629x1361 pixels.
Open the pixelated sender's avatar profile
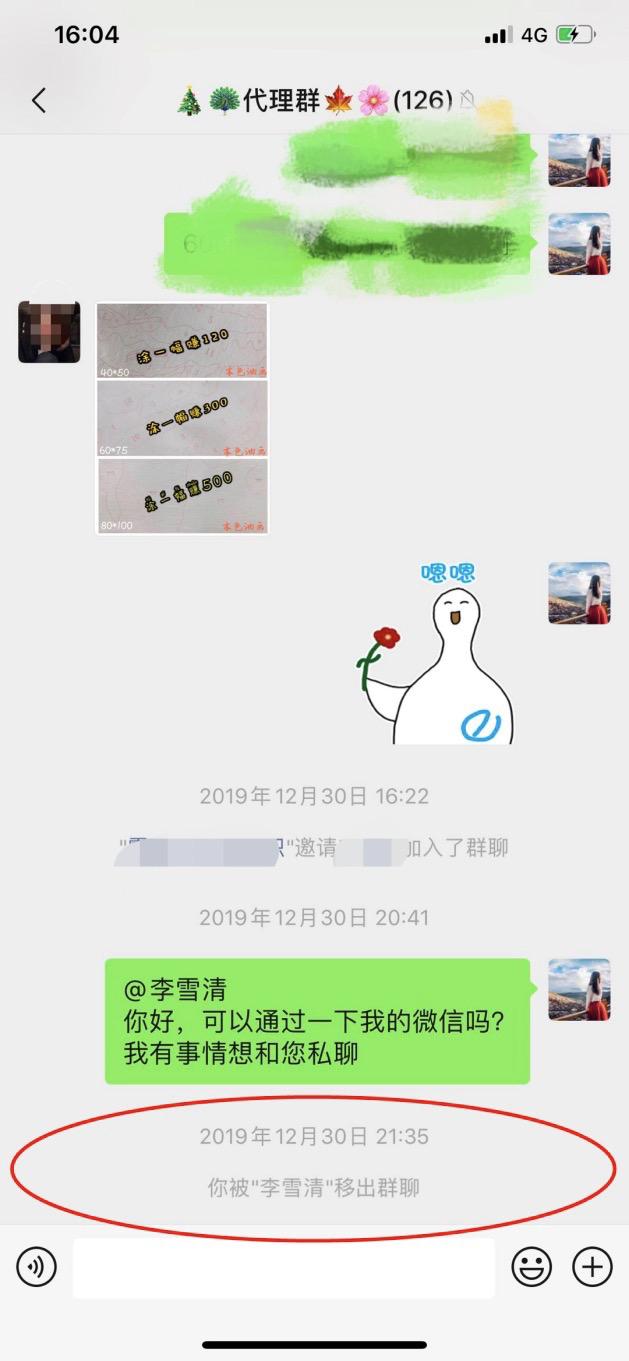point(49,332)
